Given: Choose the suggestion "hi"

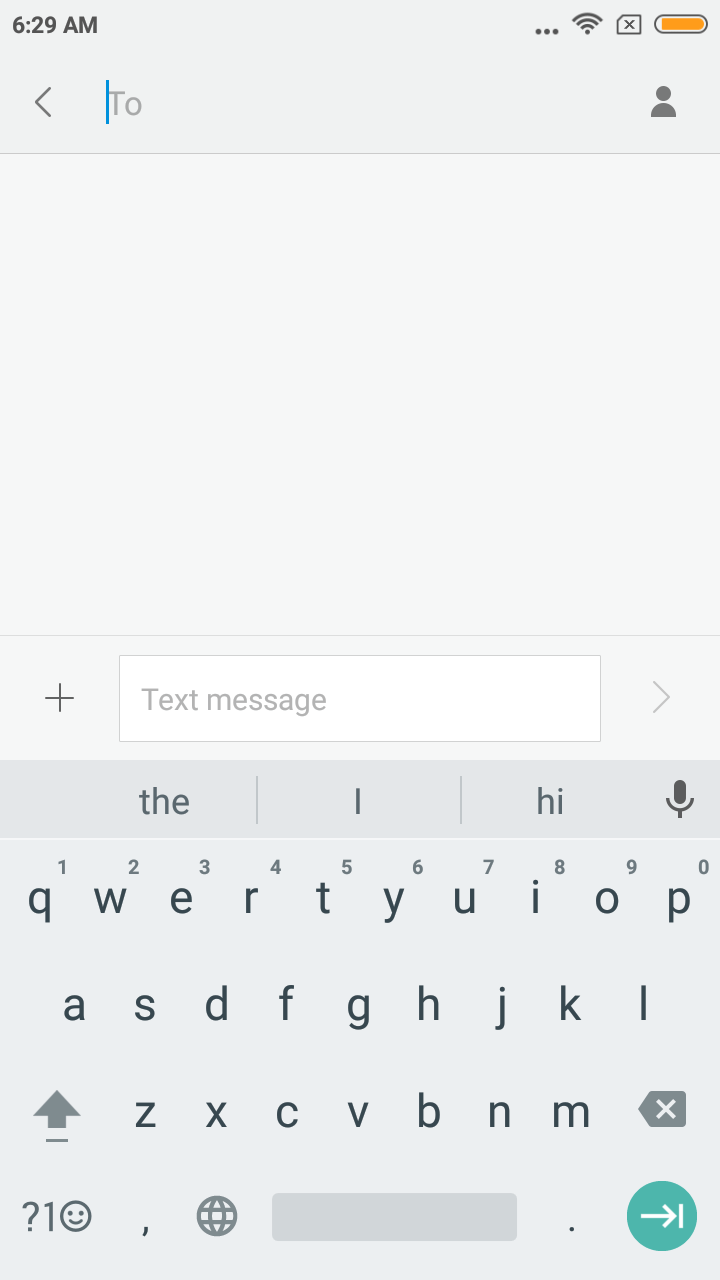Looking at the screenshot, I should [x=550, y=801].
